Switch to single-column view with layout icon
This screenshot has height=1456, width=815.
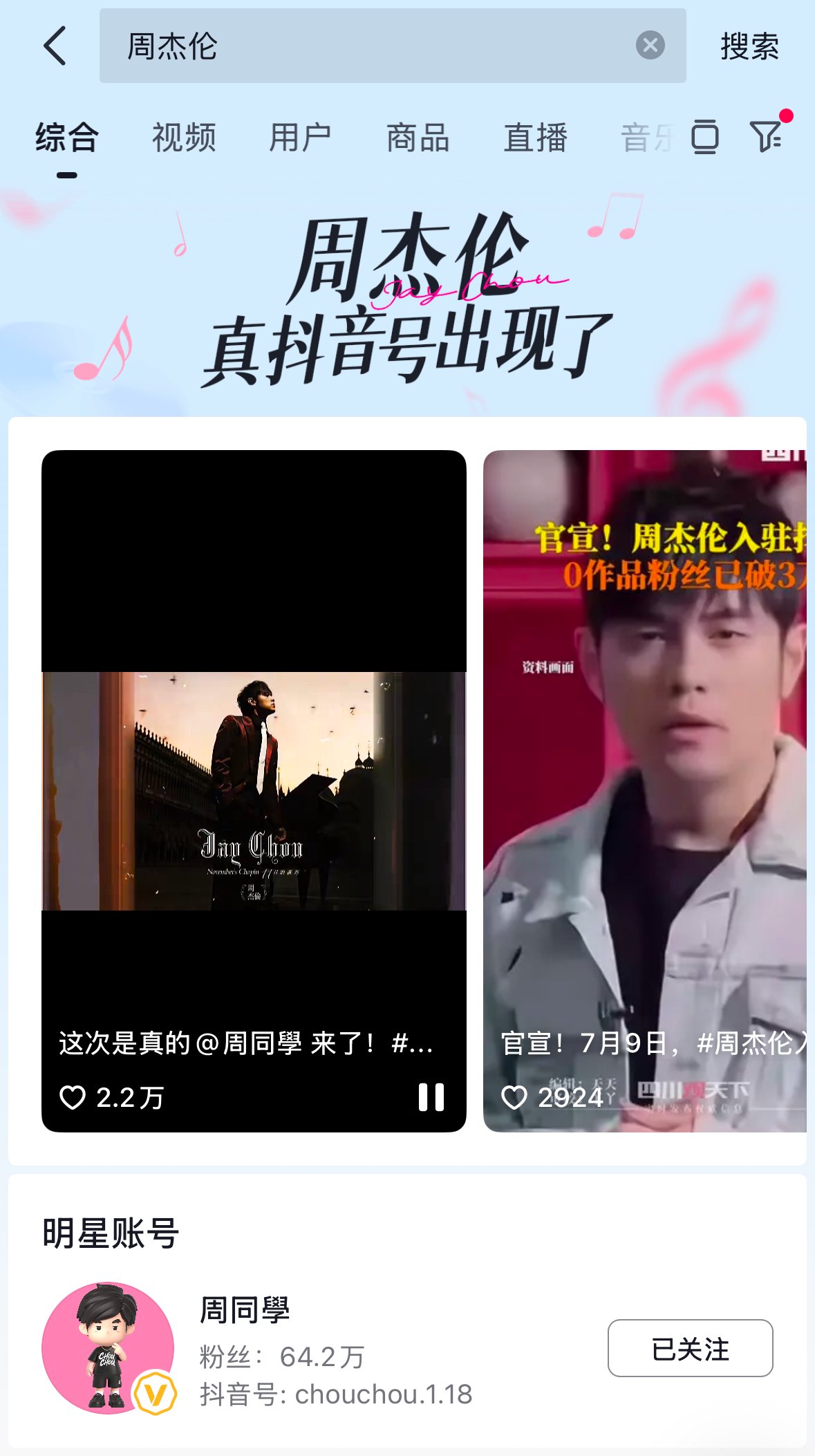point(704,137)
